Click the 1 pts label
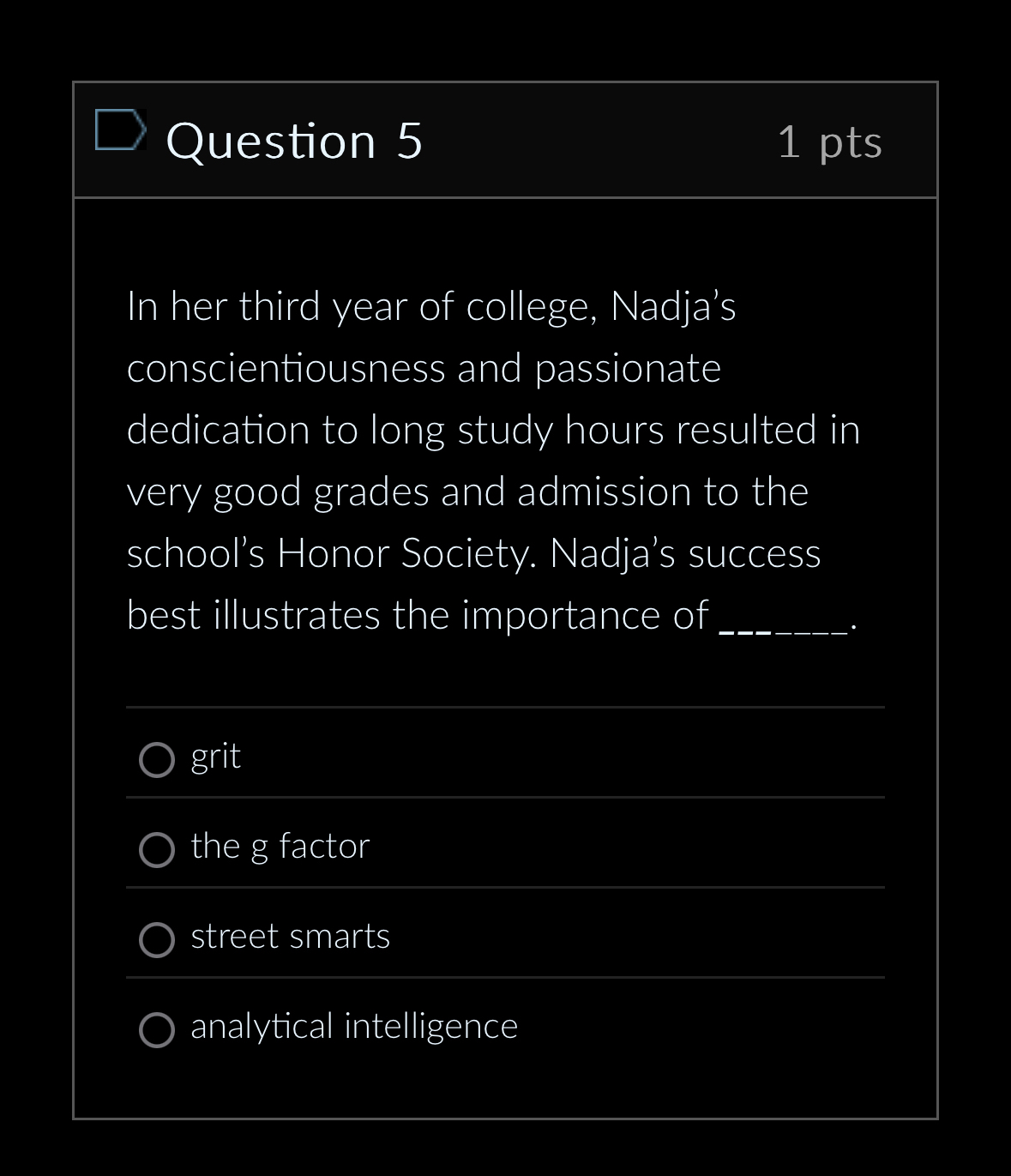Viewport: 1011px width, 1176px height. 831,142
